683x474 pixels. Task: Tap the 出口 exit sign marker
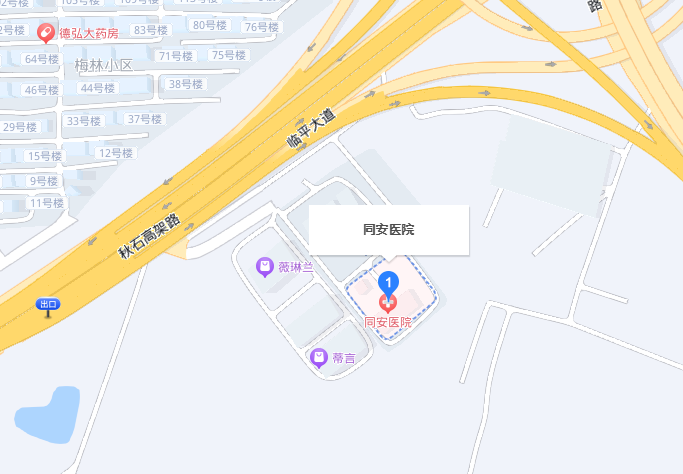pyautogui.click(x=47, y=304)
